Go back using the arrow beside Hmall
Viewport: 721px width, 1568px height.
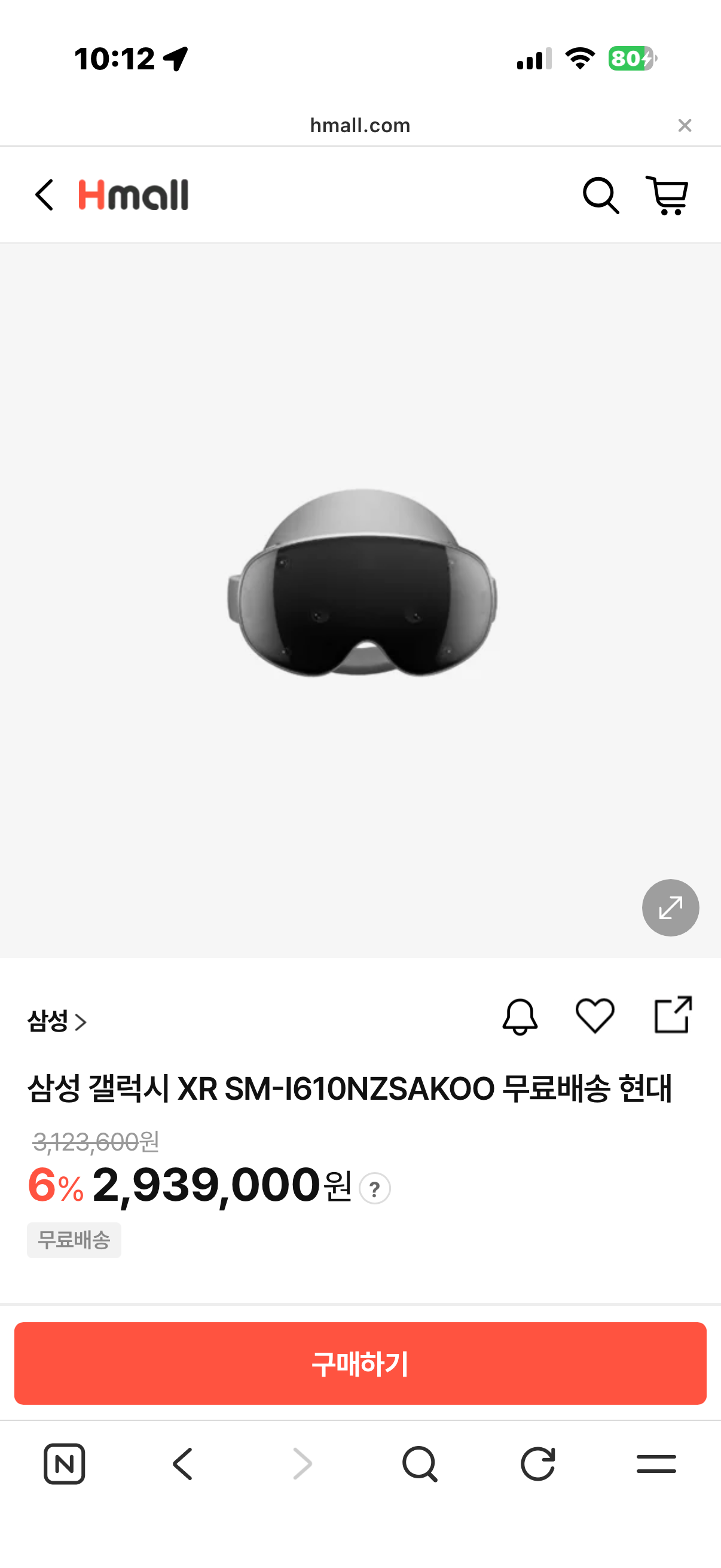[44, 195]
